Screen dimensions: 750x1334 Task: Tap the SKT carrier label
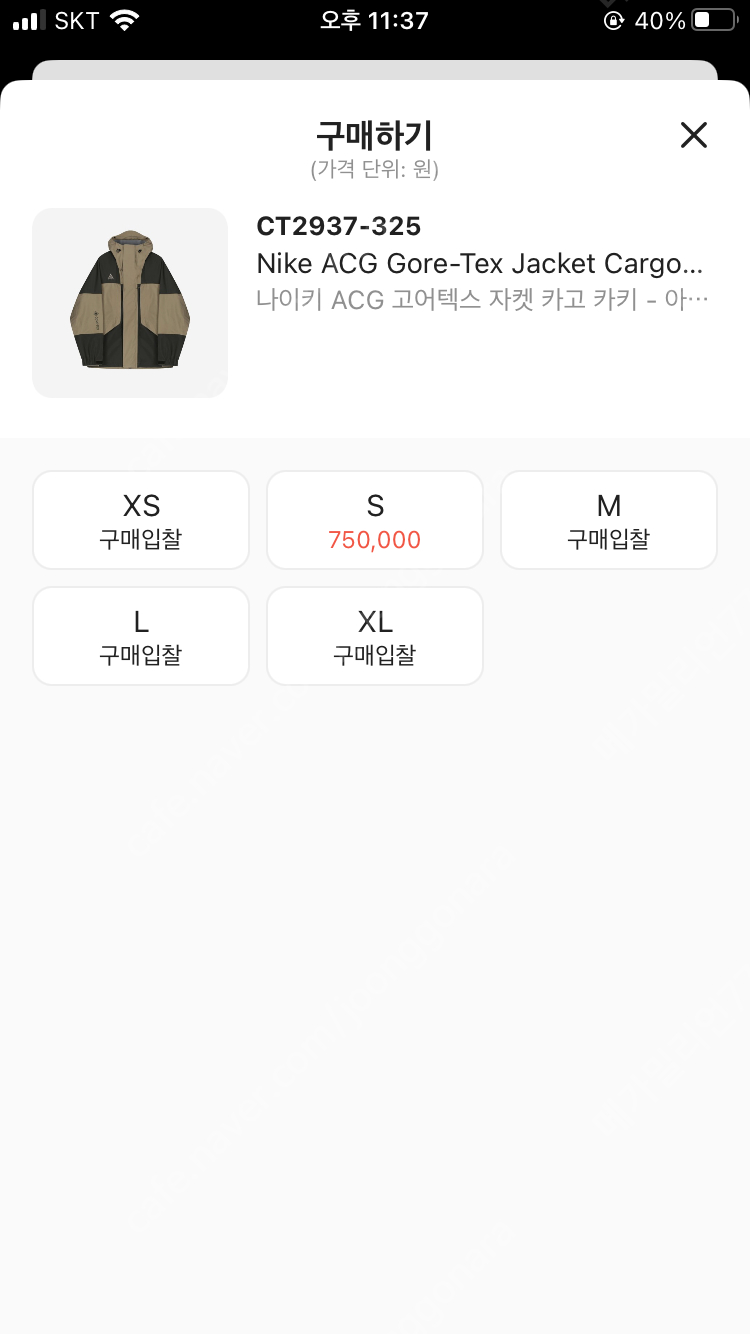tap(77, 18)
